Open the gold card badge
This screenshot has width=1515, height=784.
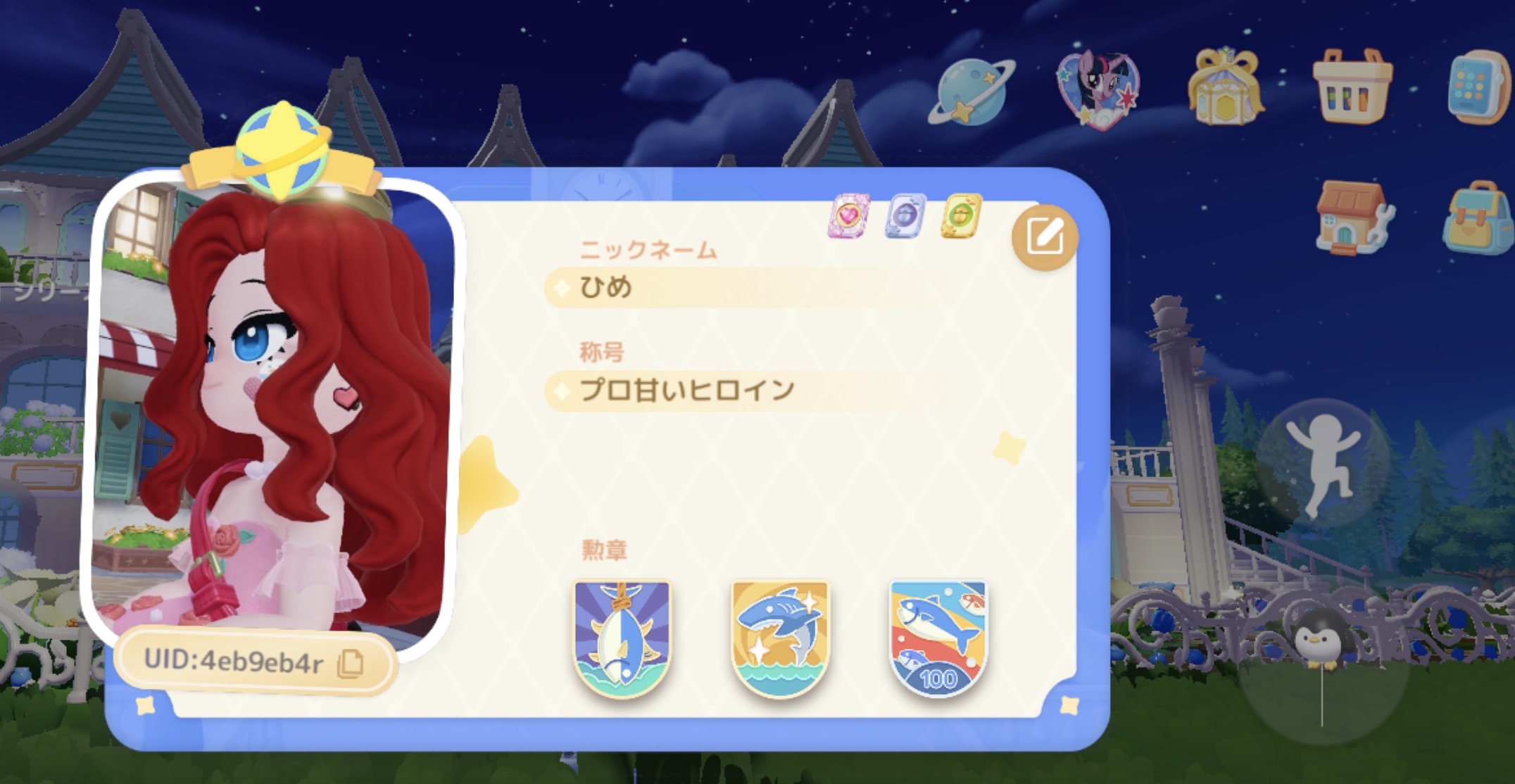coord(962,216)
